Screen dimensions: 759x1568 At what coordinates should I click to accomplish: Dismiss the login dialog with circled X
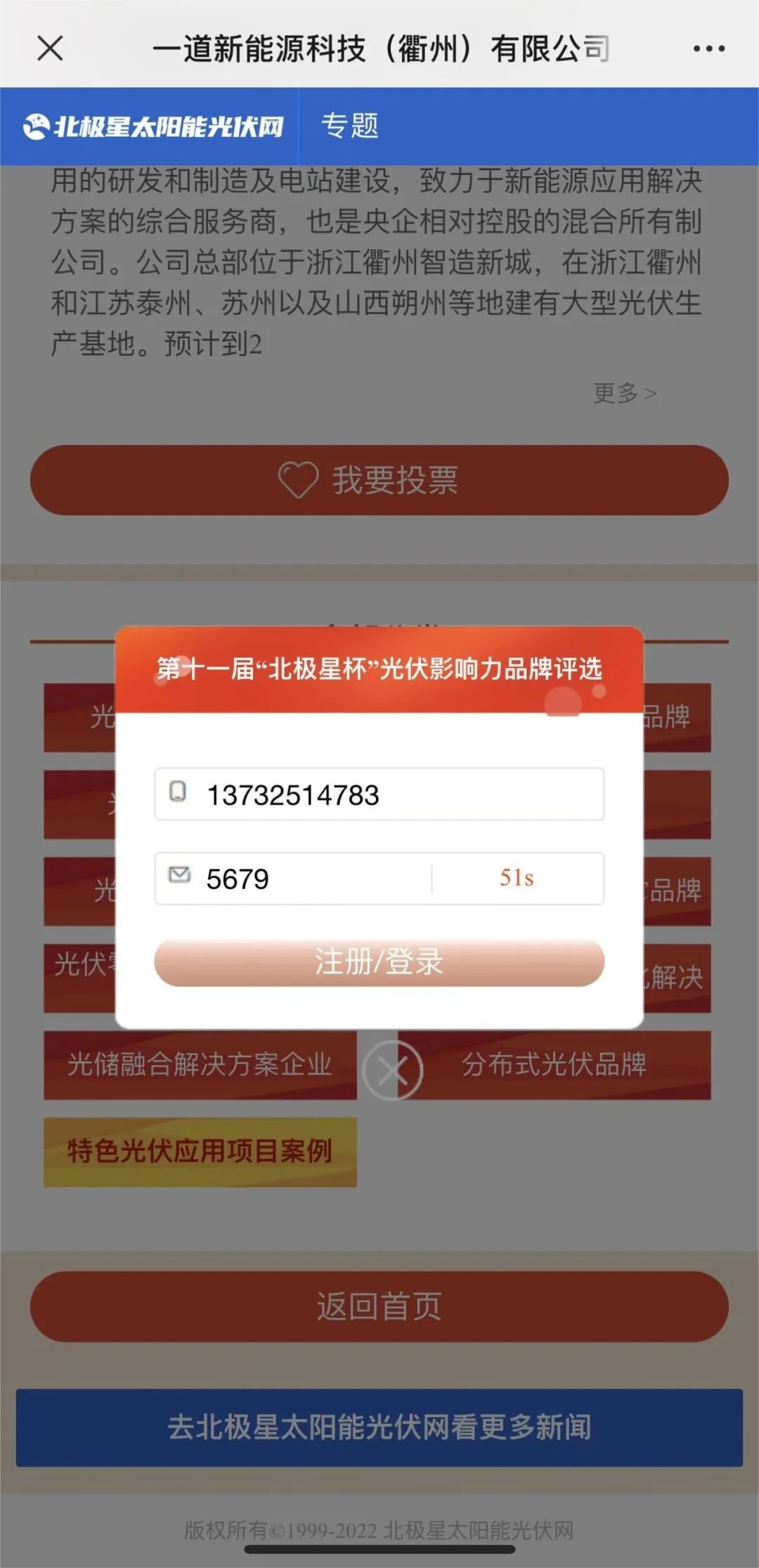coord(392,1070)
